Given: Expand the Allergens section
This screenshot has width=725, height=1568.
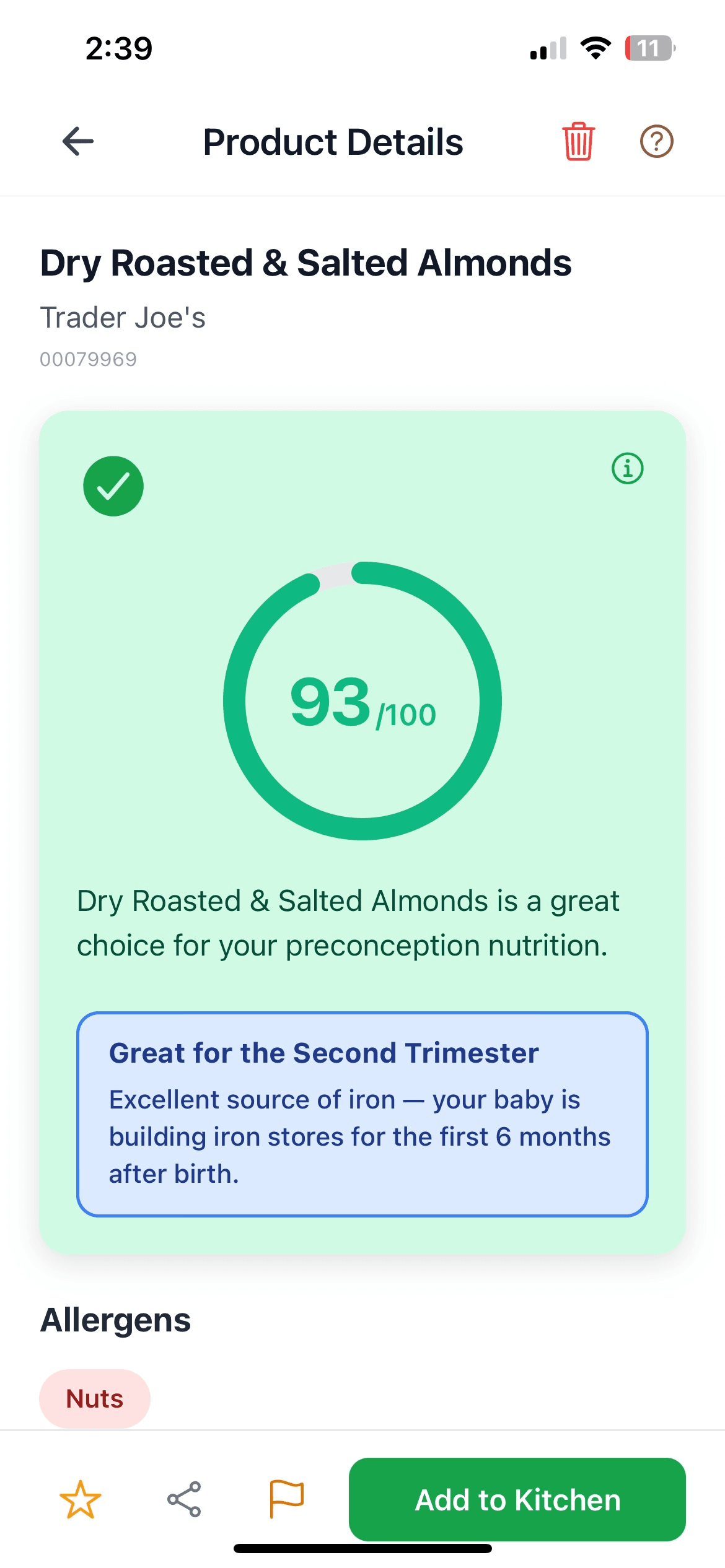Looking at the screenshot, I should coord(115,1320).
